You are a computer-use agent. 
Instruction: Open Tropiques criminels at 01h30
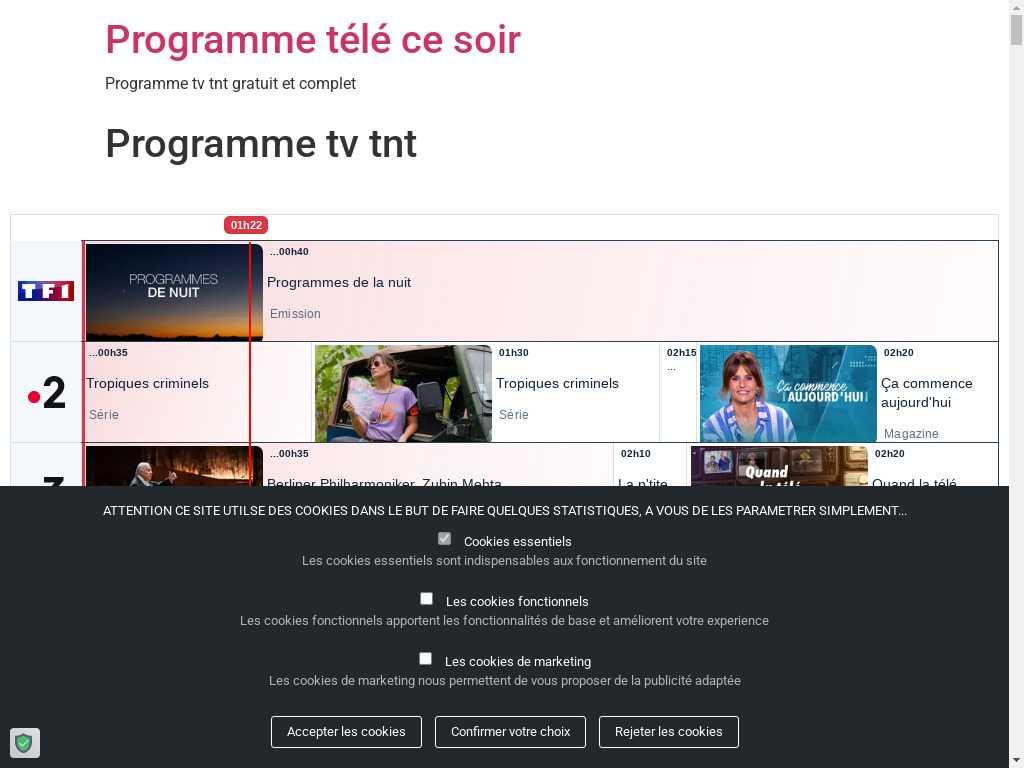pyautogui.click(x=557, y=383)
